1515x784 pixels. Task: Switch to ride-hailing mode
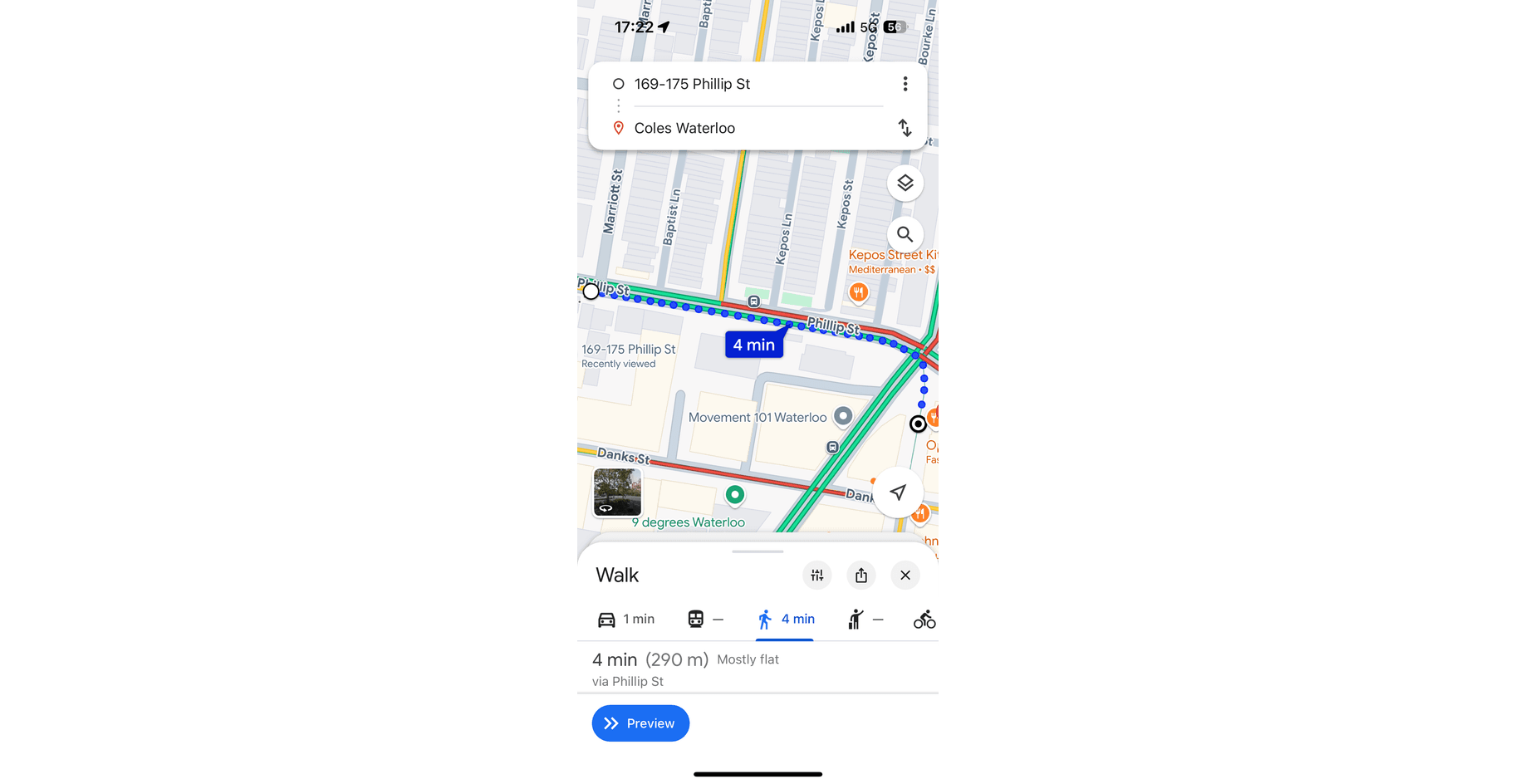(865, 620)
